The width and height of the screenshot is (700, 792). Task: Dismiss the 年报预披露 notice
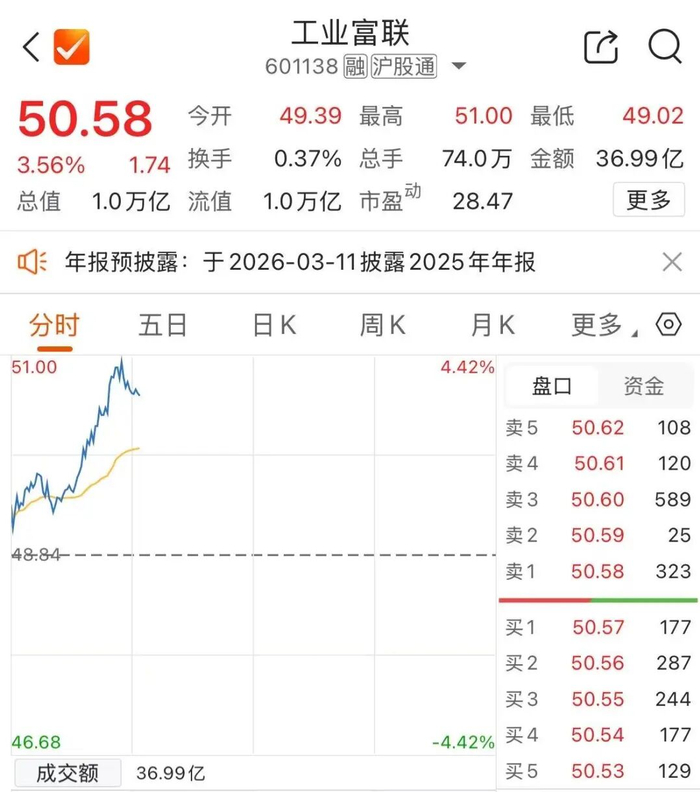tap(672, 262)
